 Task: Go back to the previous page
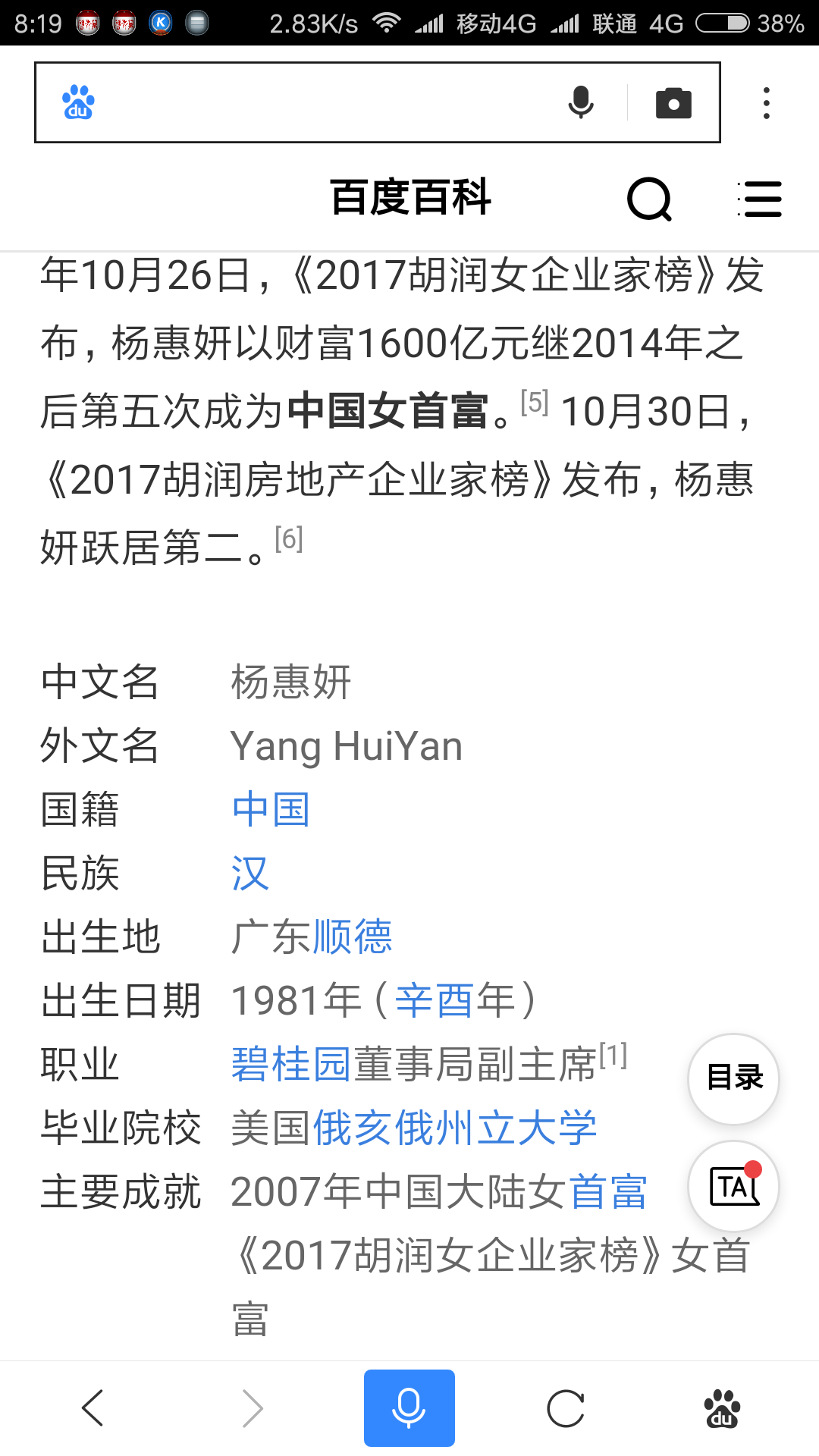[x=93, y=1408]
